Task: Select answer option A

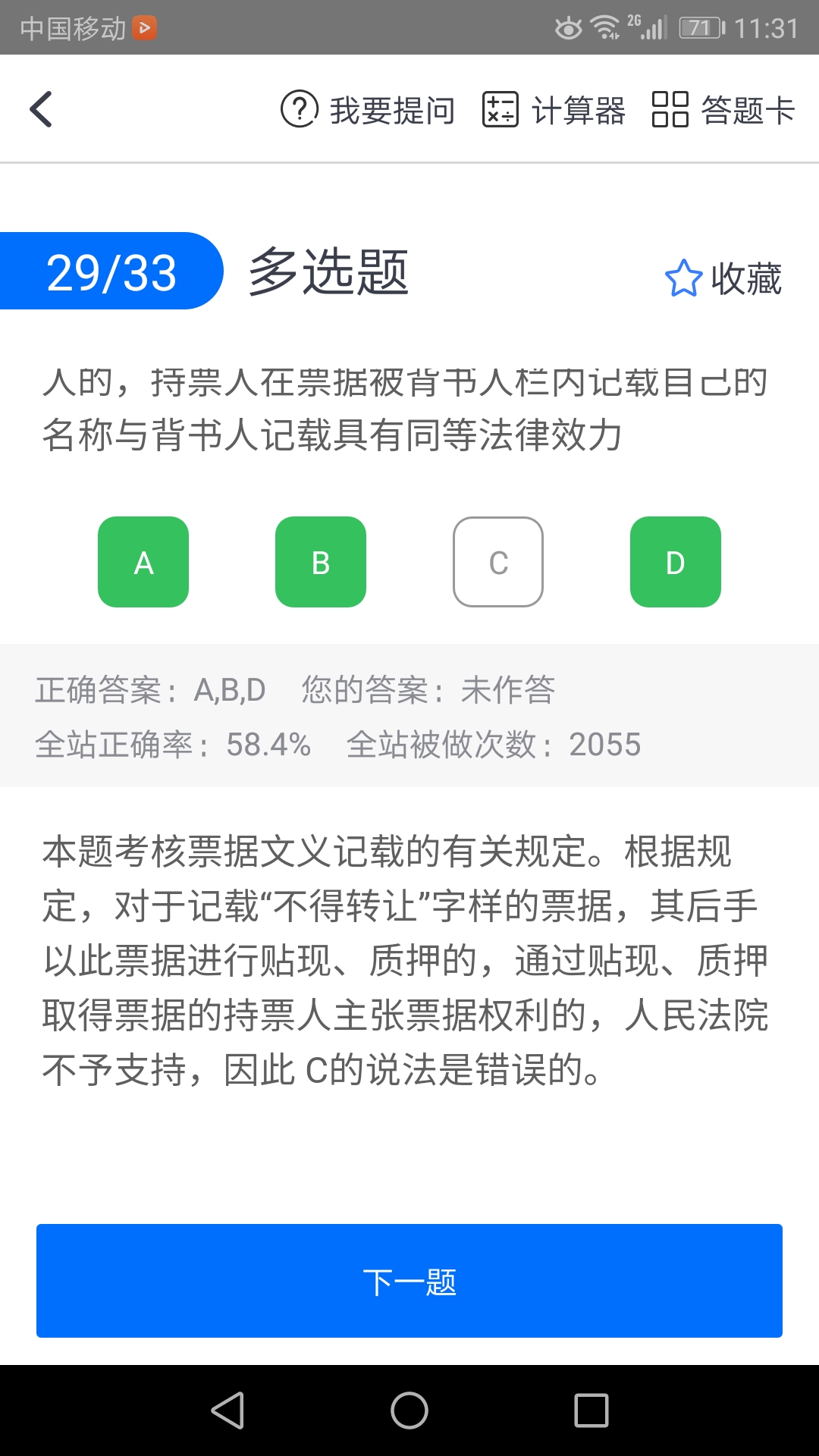Action: 143,562
